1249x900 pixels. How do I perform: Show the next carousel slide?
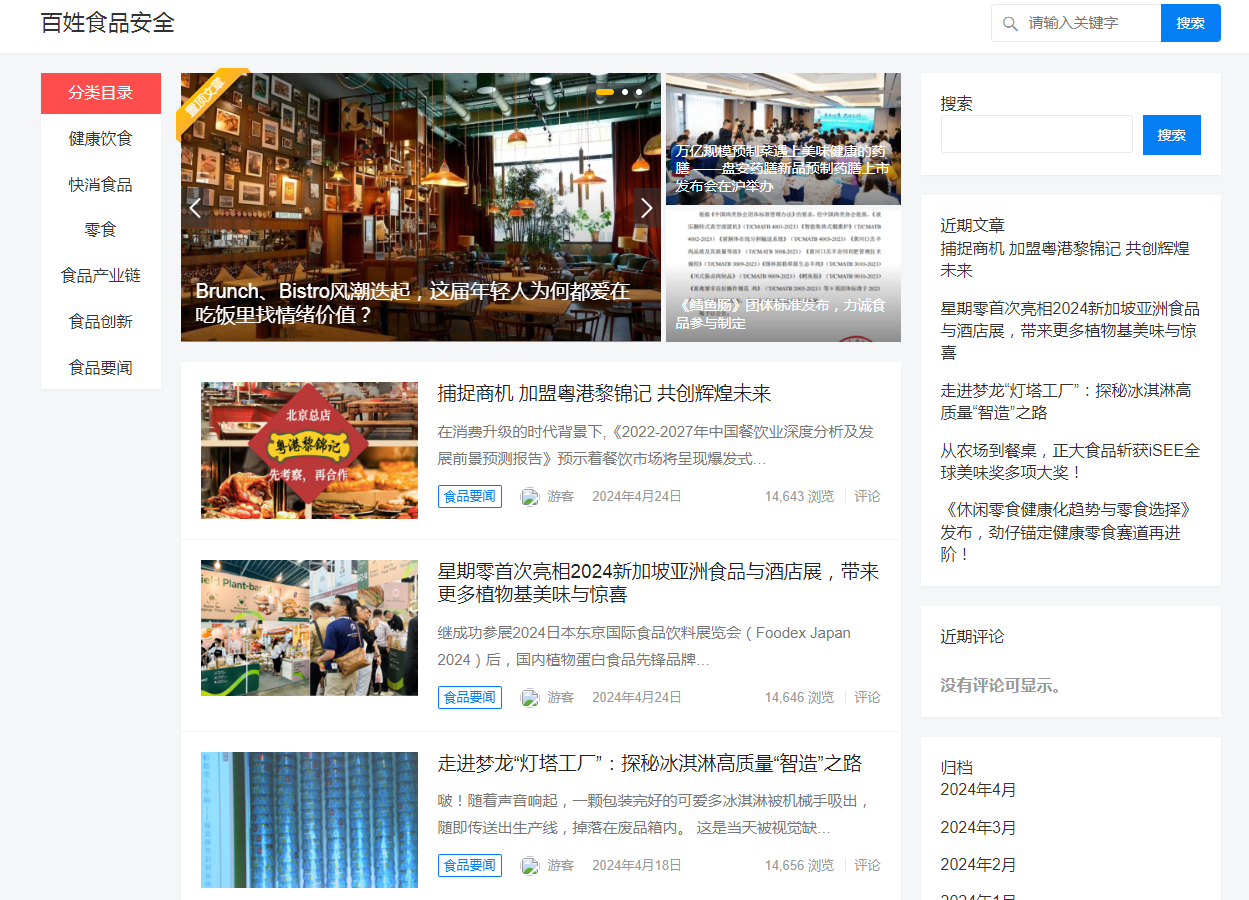646,208
